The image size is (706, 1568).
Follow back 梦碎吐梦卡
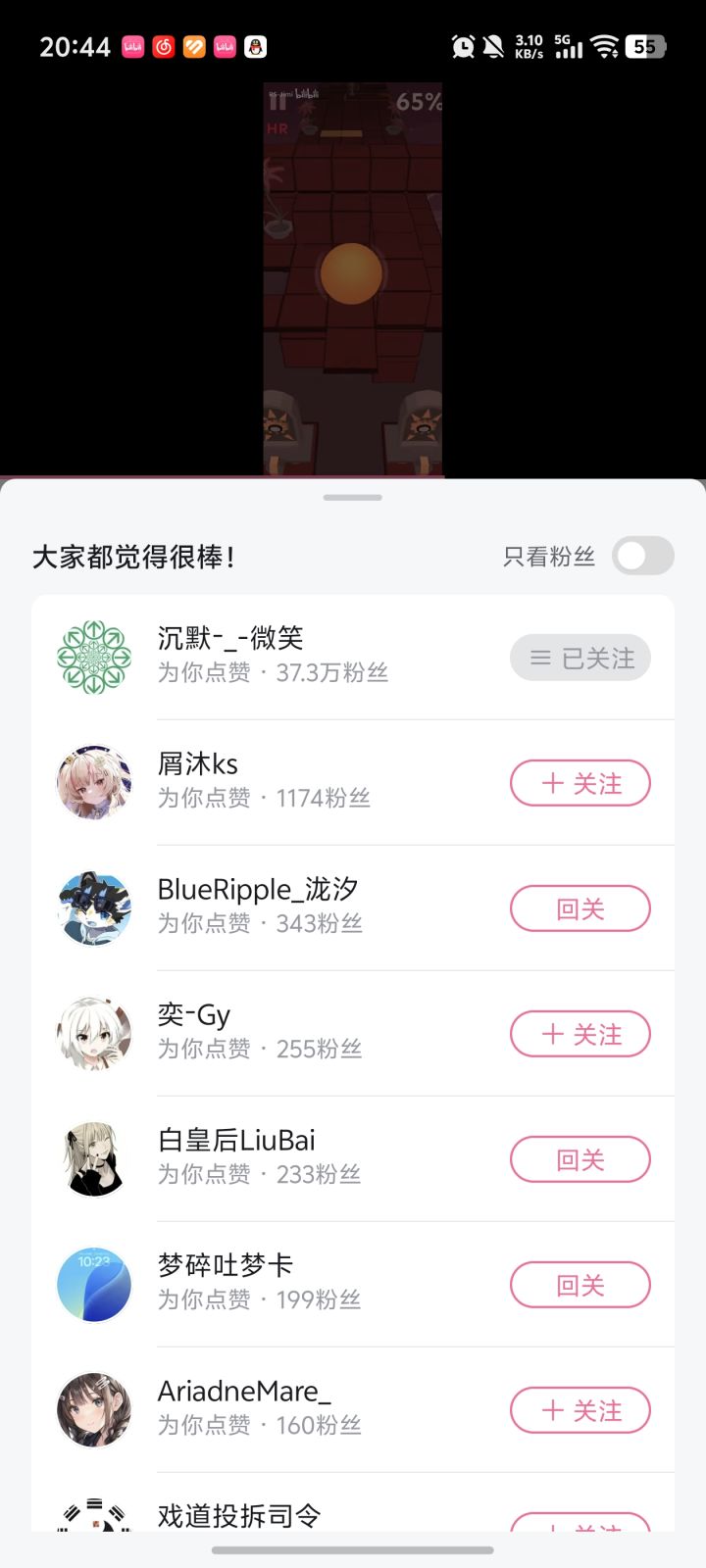coord(580,1285)
